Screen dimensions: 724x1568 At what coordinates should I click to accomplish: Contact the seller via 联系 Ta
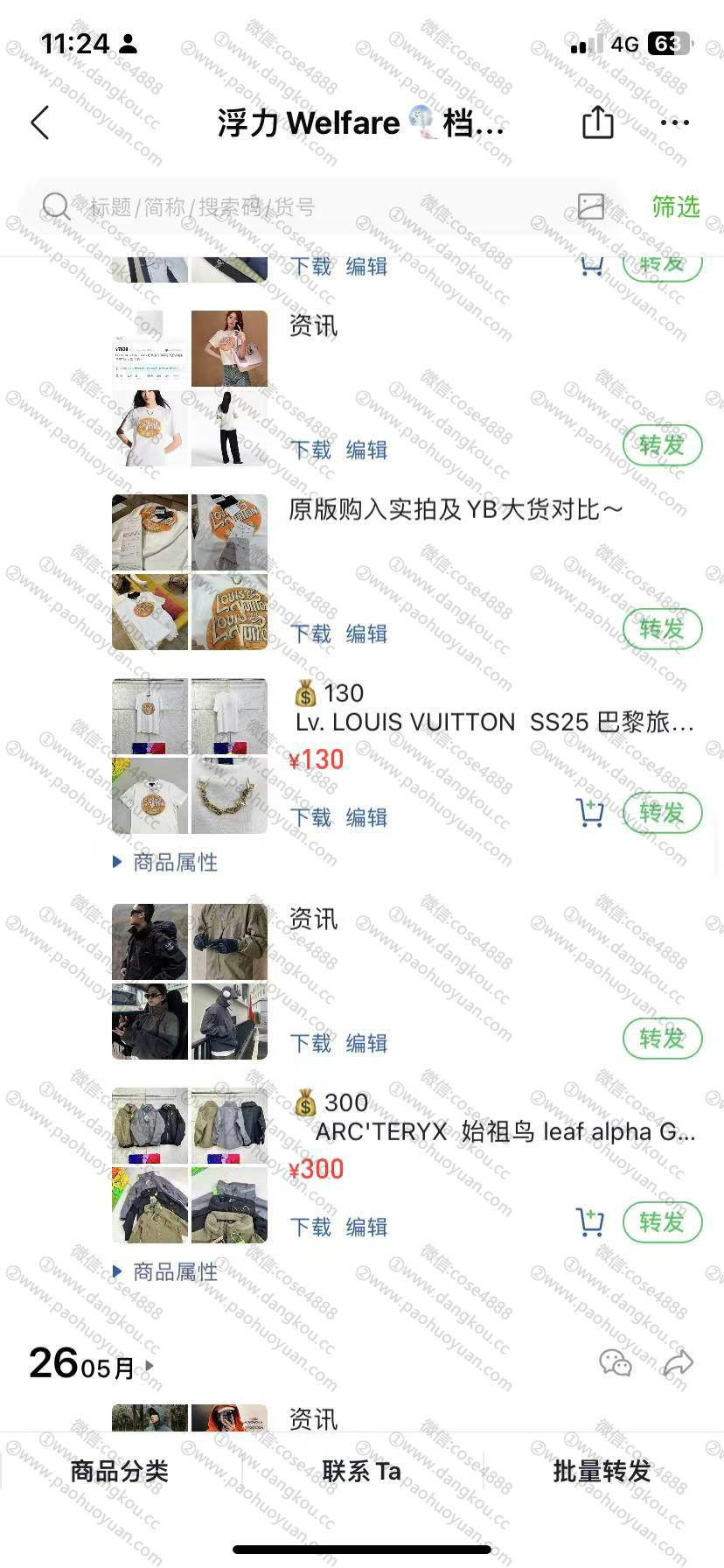click(x=361, y=1472)
